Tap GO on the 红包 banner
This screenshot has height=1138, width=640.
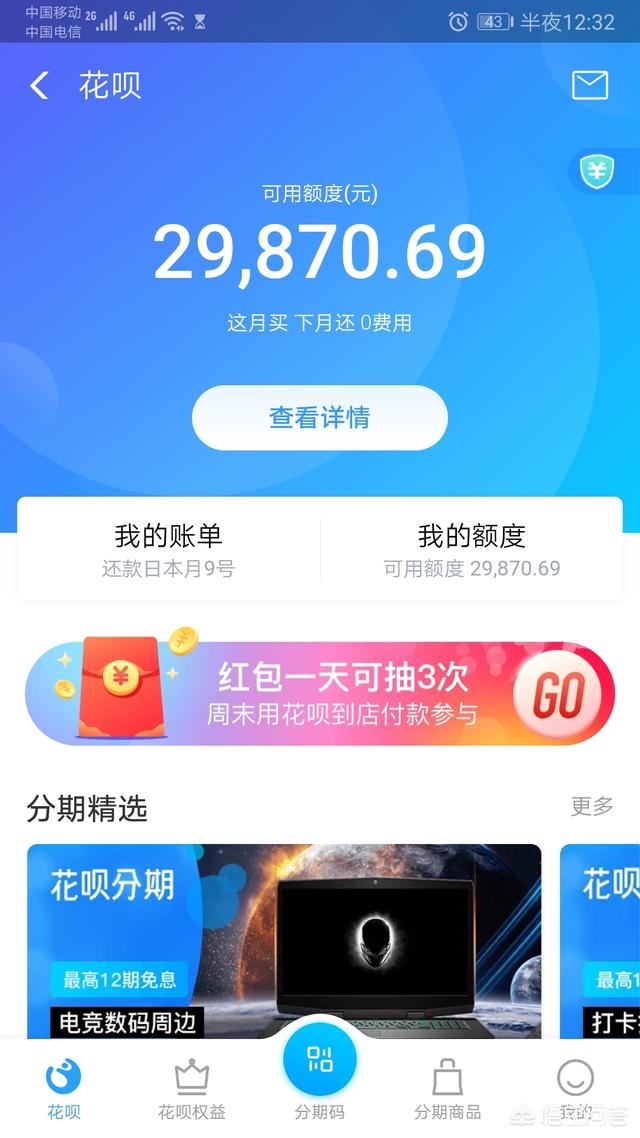[558, 694]
